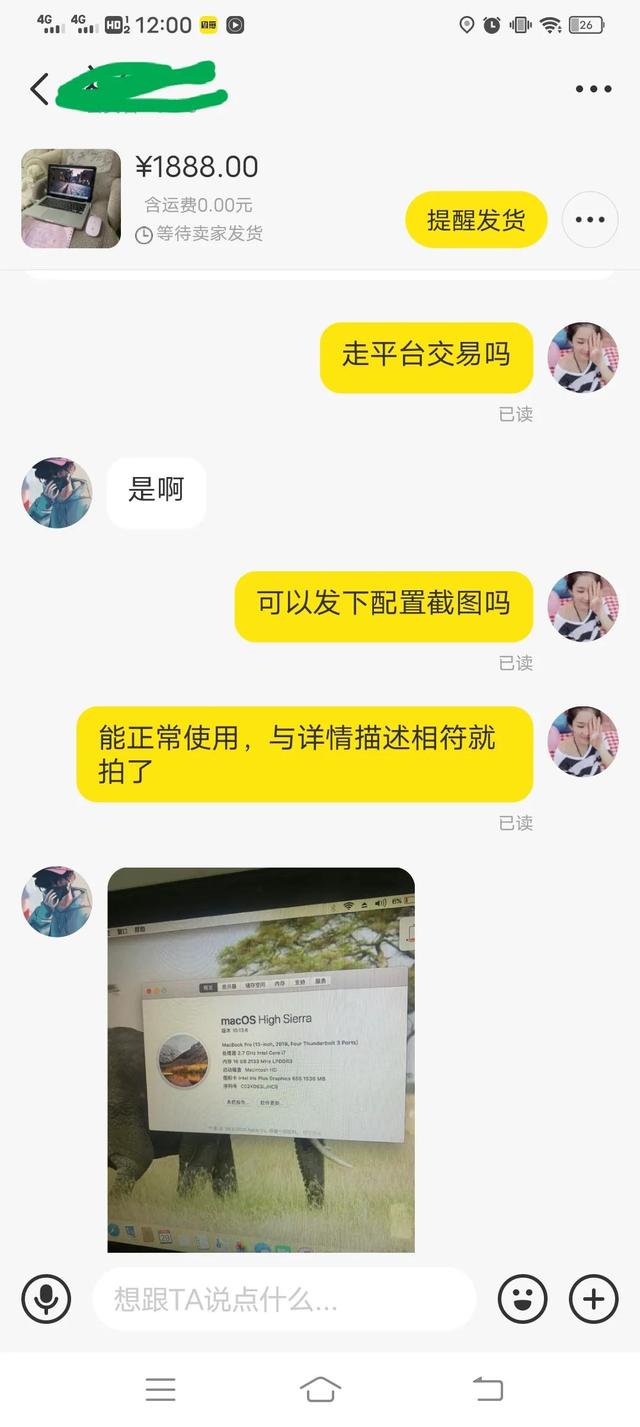Tap 提醒发货 to remind seller to ship
The height and width of the screenshot is (1427, 640).
point(476,220)
